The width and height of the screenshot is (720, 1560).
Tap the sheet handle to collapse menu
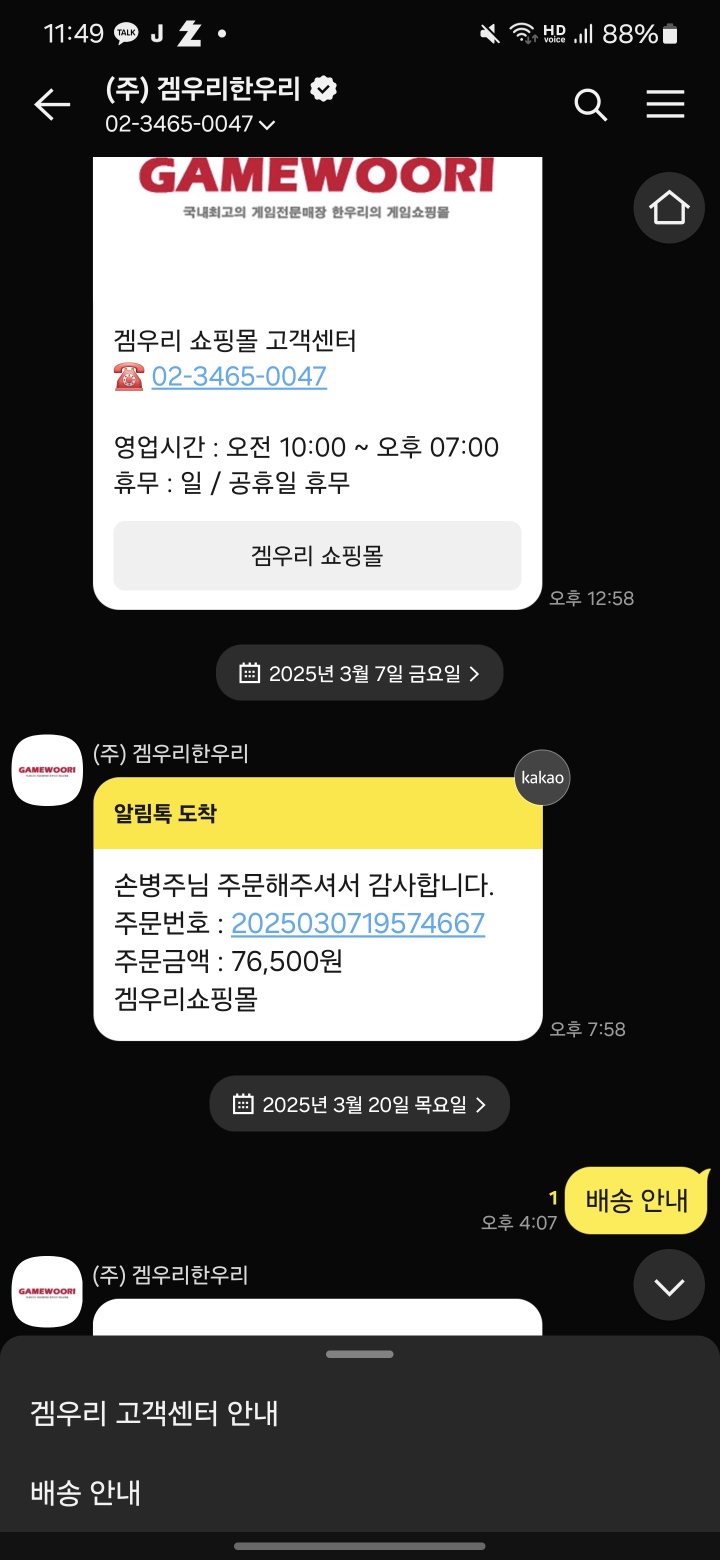point(360,1354)
